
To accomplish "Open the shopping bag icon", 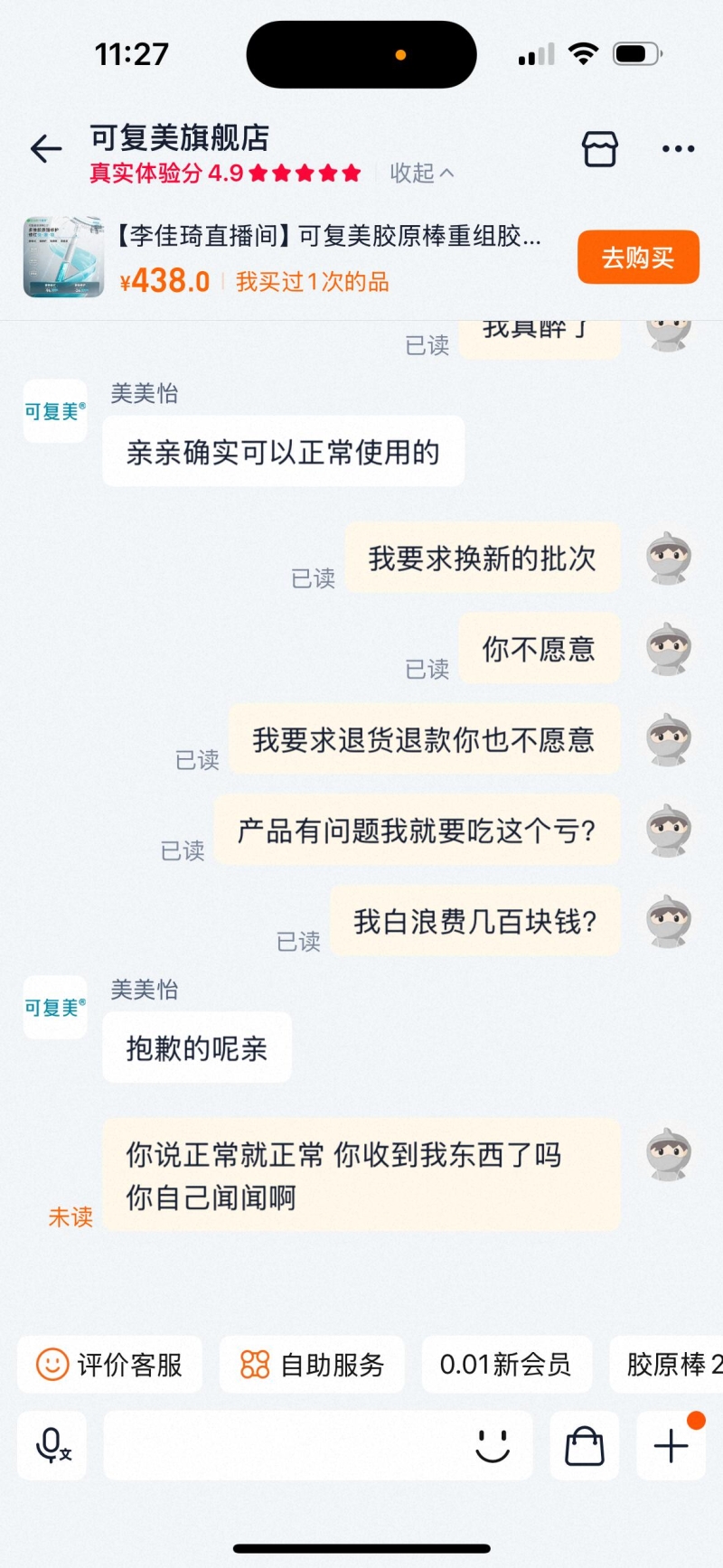I will click(x=585, y=1446).
